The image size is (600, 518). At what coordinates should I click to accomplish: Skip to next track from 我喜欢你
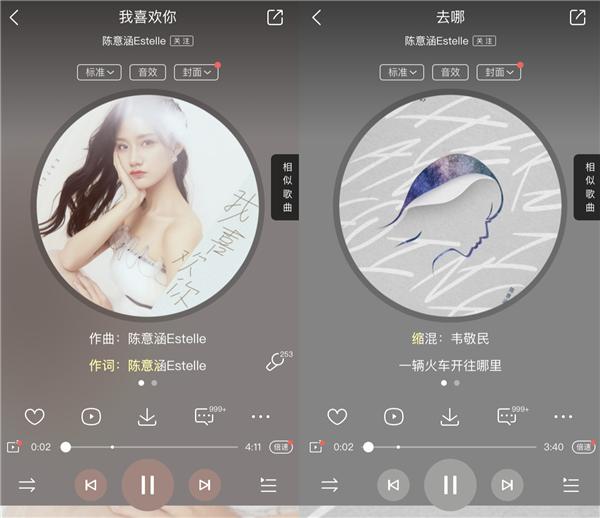click(205, 485)
